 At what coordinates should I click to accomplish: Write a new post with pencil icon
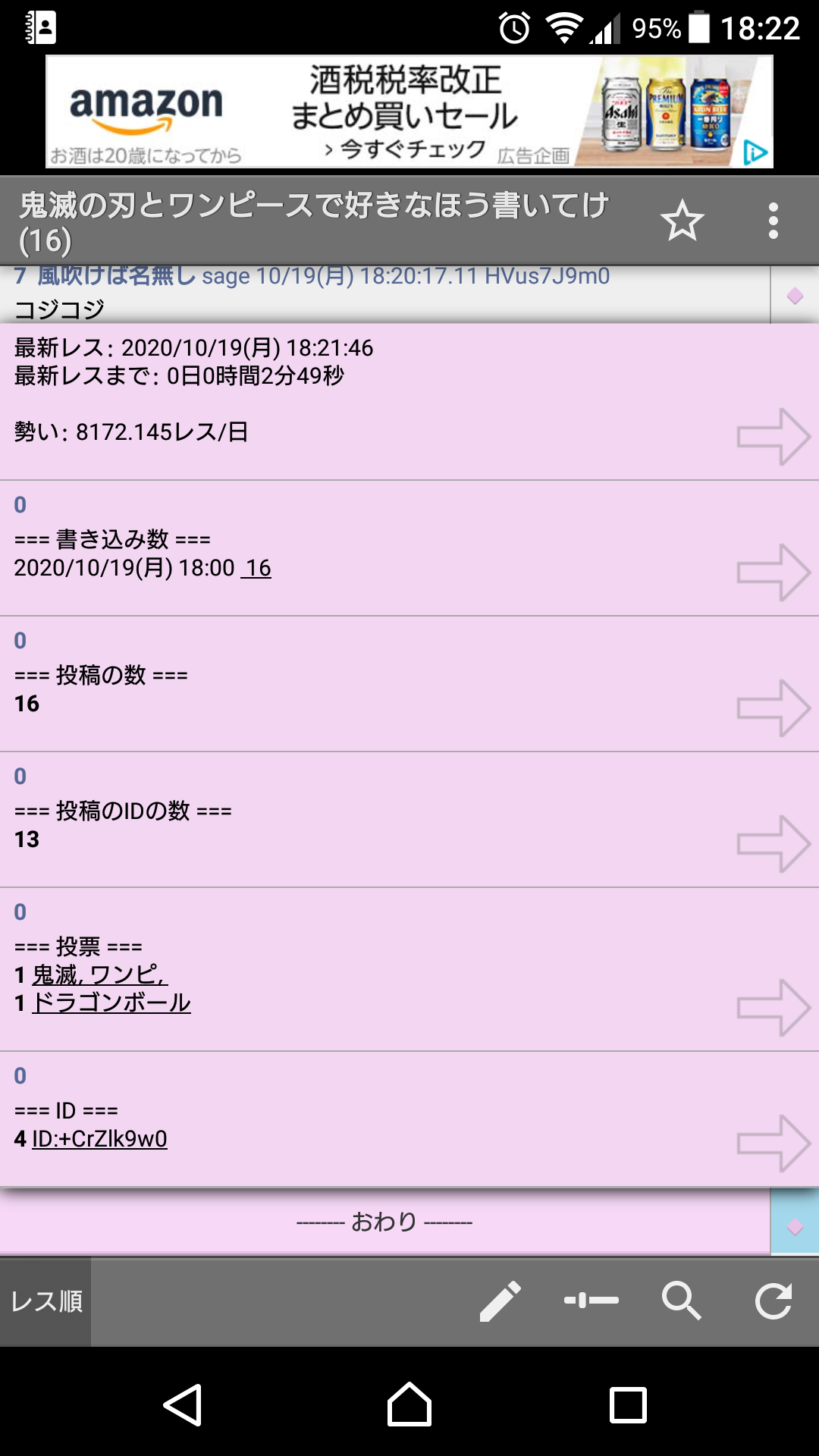[500, 1302]
